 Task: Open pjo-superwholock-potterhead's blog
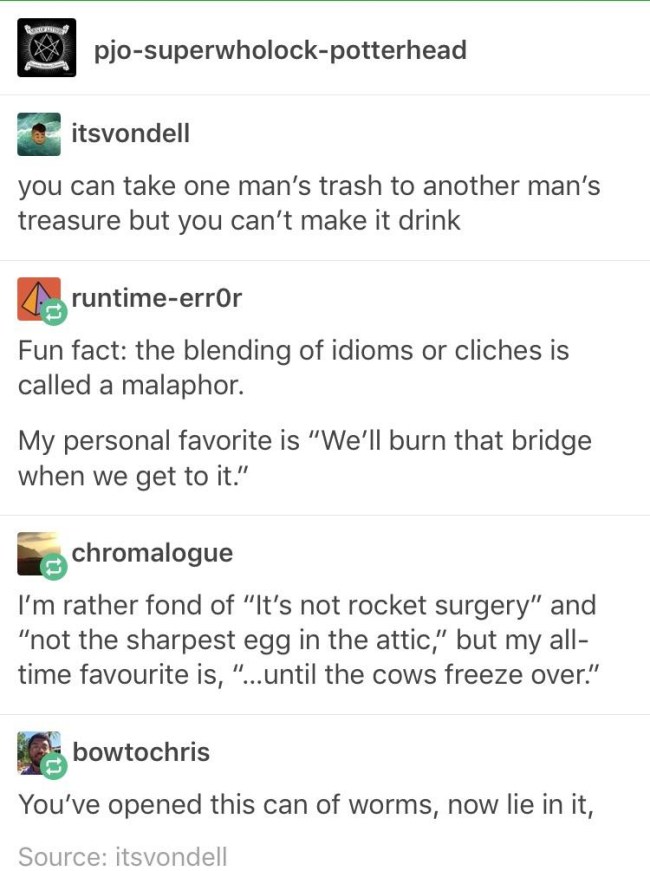[280, 49]
